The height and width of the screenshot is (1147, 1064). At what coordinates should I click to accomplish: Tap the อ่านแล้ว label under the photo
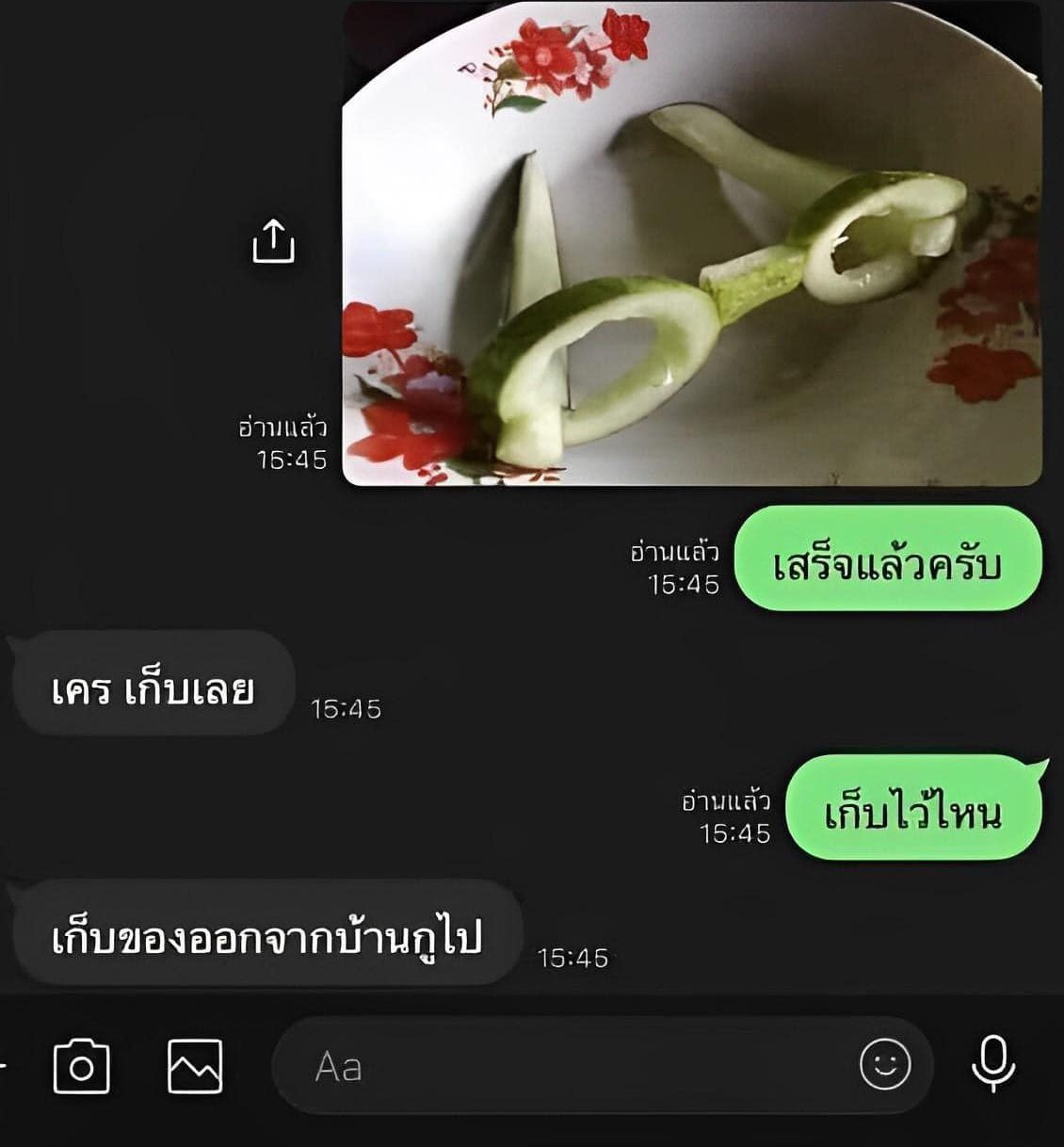click(x=282, y=427)
